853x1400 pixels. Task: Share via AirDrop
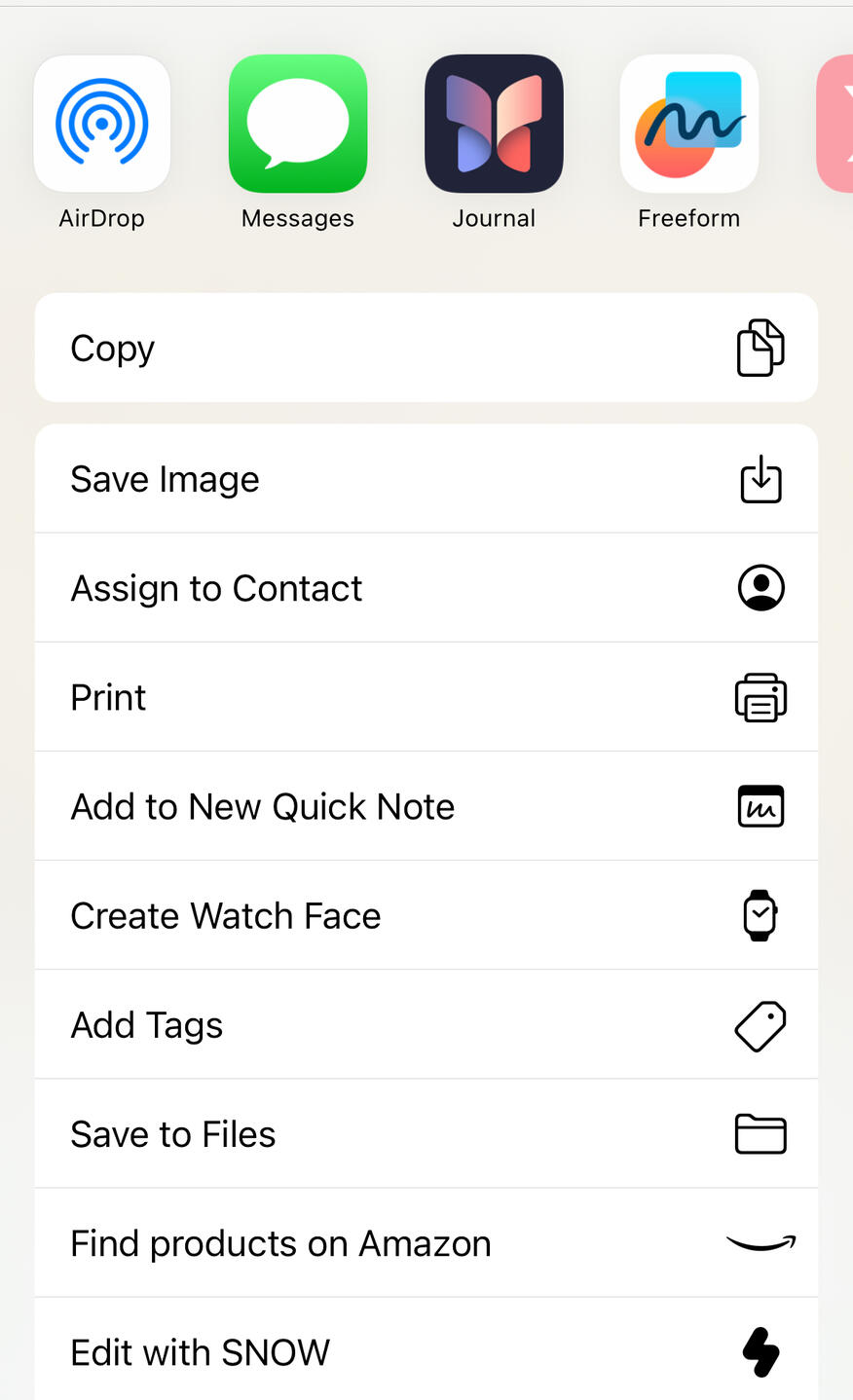click(102, 124)
